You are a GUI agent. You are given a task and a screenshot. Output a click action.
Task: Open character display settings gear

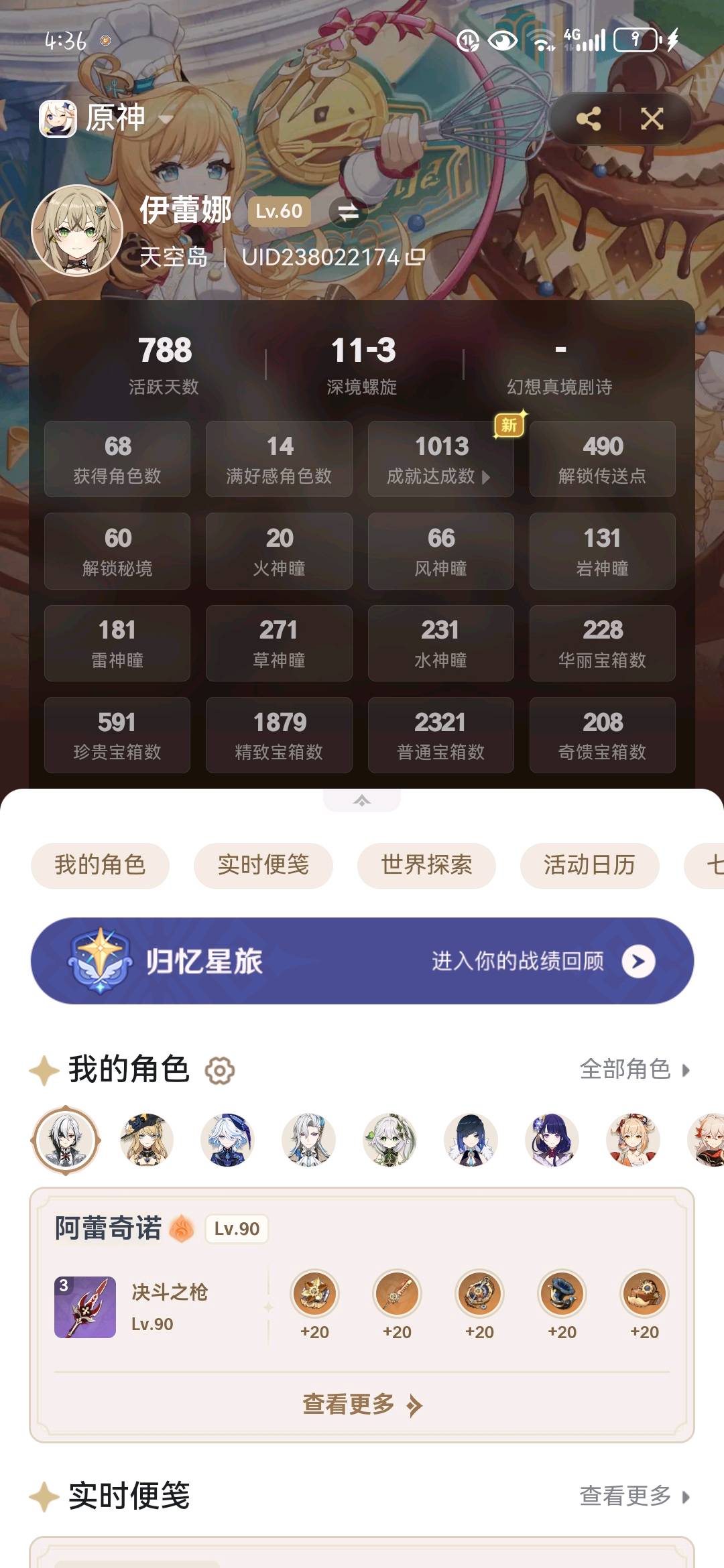click(220, 1070)
